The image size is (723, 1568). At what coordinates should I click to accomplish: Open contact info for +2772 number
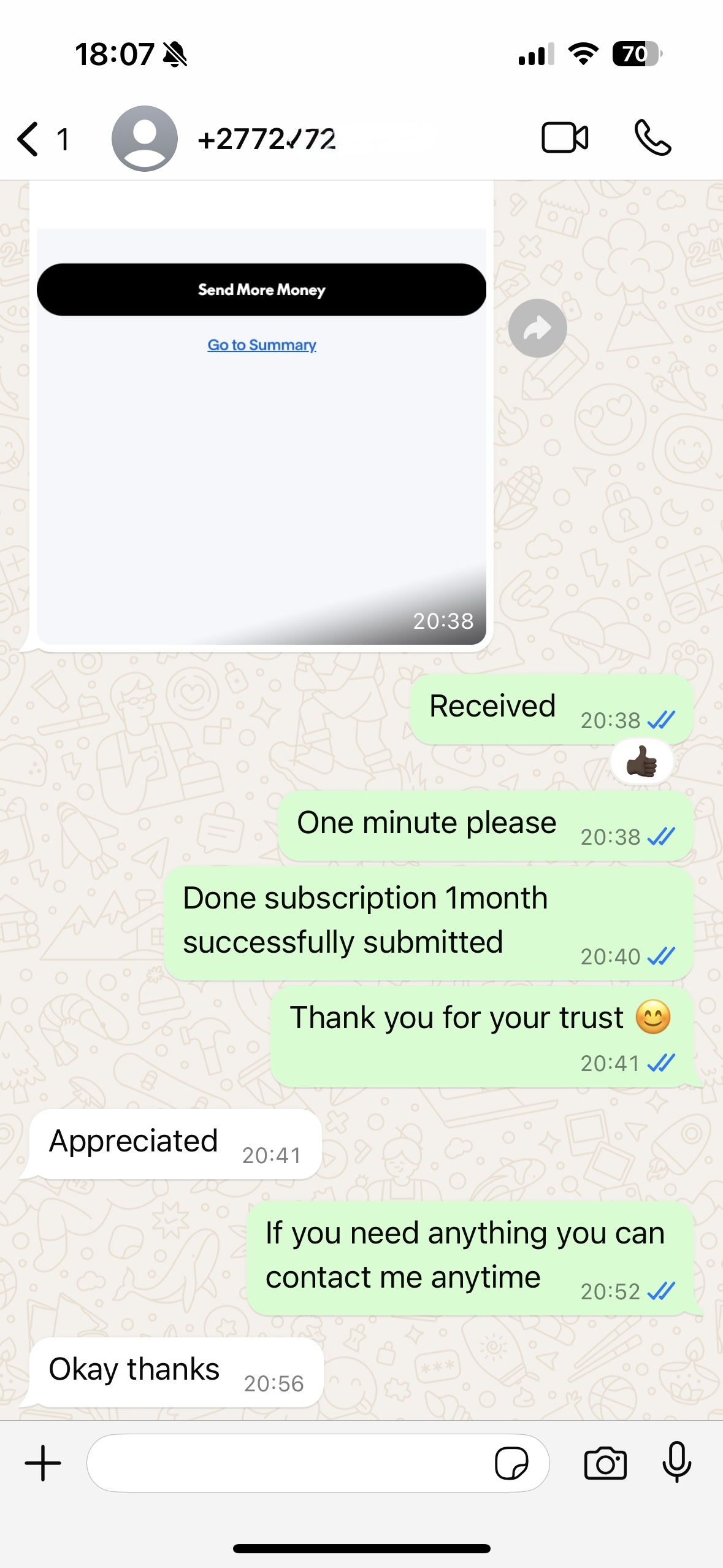click(x=267, y=139)
